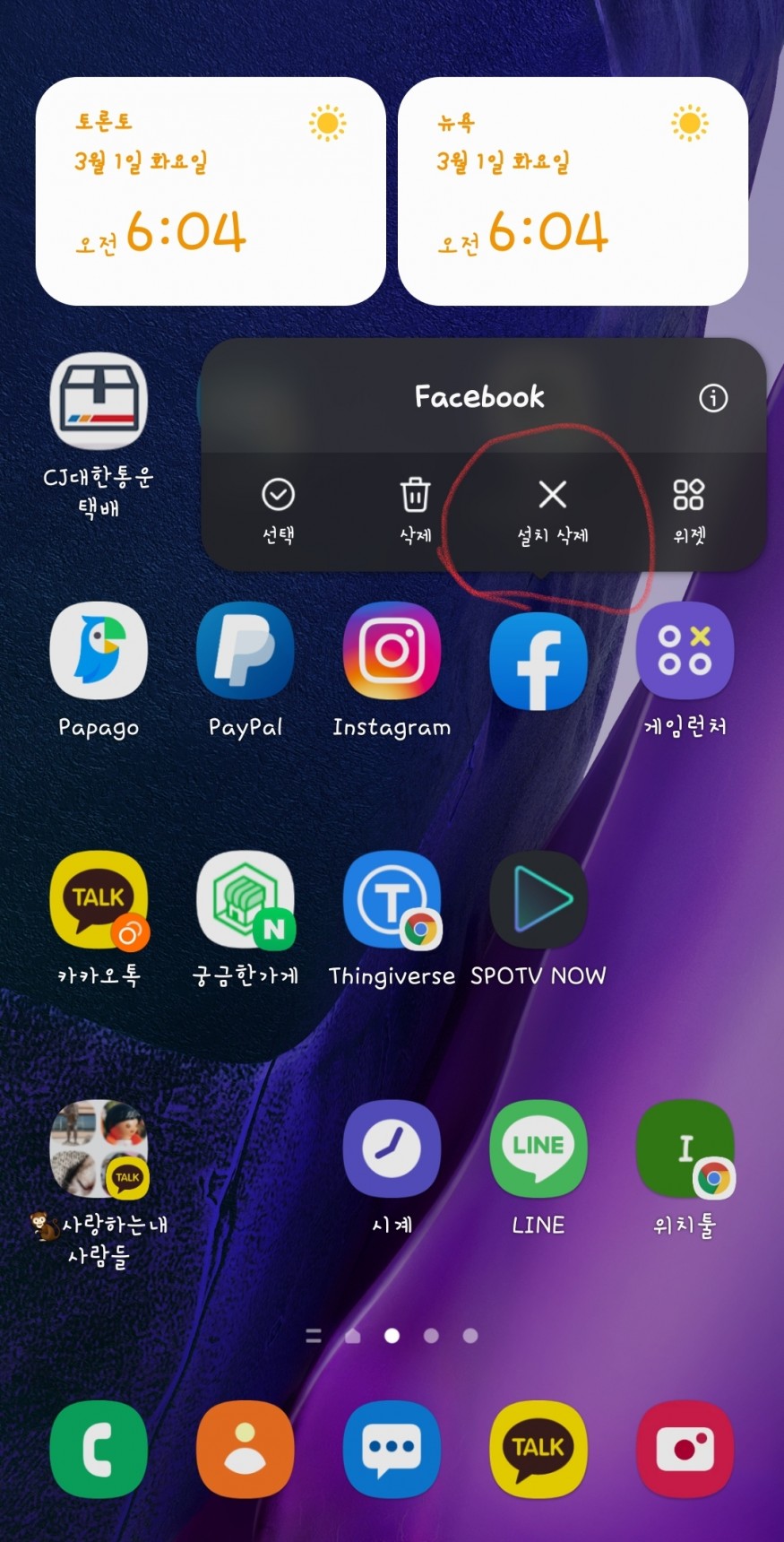784x1542 pixels.
Task: Open Facebook app info icon
Action: point(713,398)
